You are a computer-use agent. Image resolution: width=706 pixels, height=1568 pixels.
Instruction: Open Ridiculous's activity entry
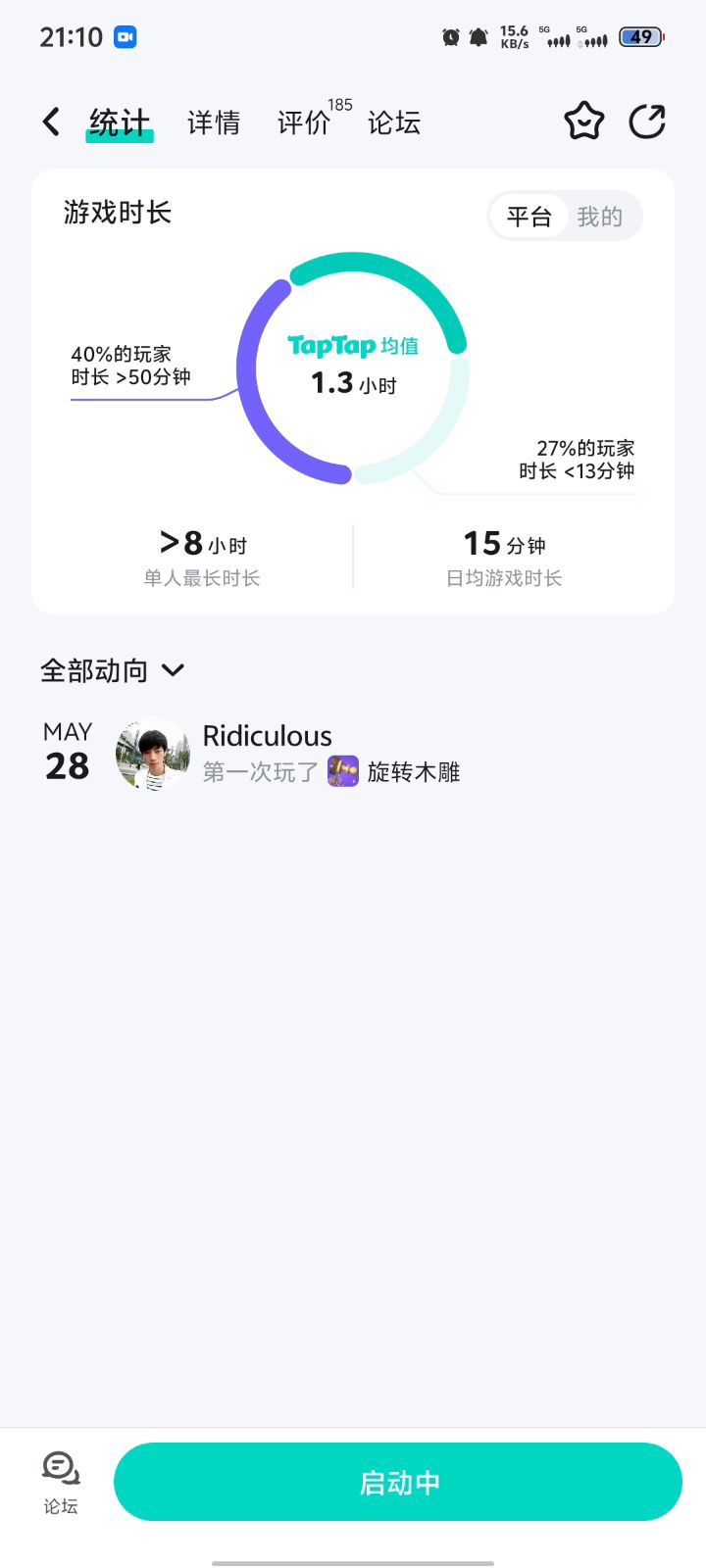point(267,736)
